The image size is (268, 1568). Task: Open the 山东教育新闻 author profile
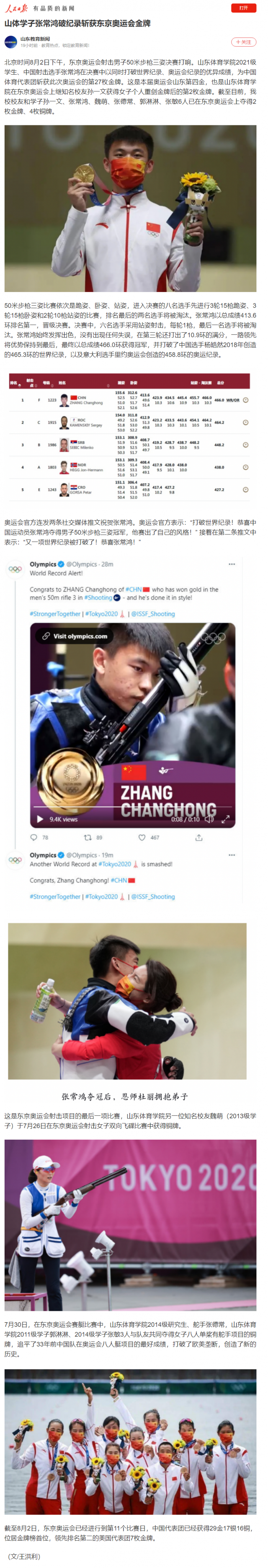pos(35,39)
